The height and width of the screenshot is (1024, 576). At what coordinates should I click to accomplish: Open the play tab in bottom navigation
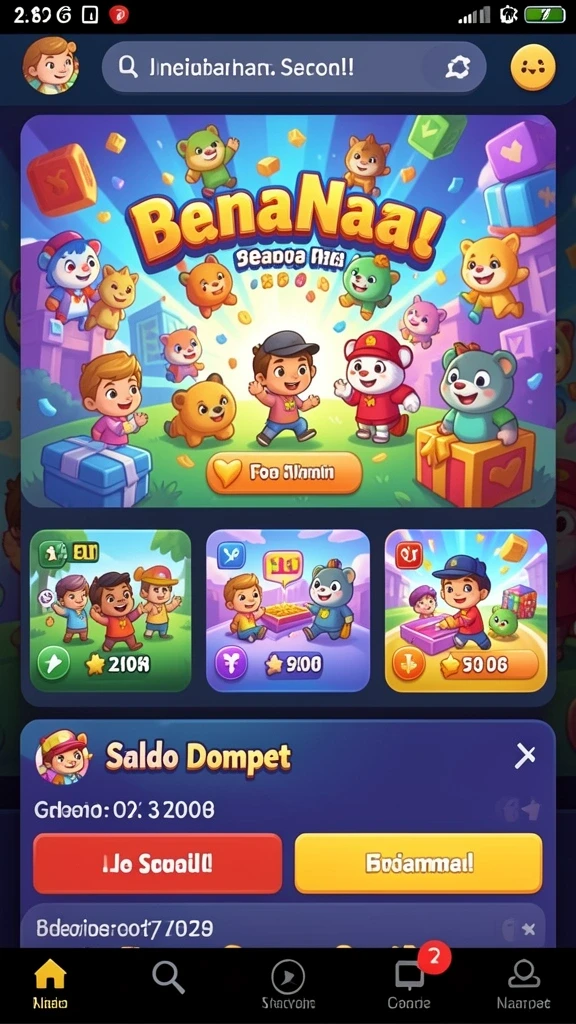288,984
